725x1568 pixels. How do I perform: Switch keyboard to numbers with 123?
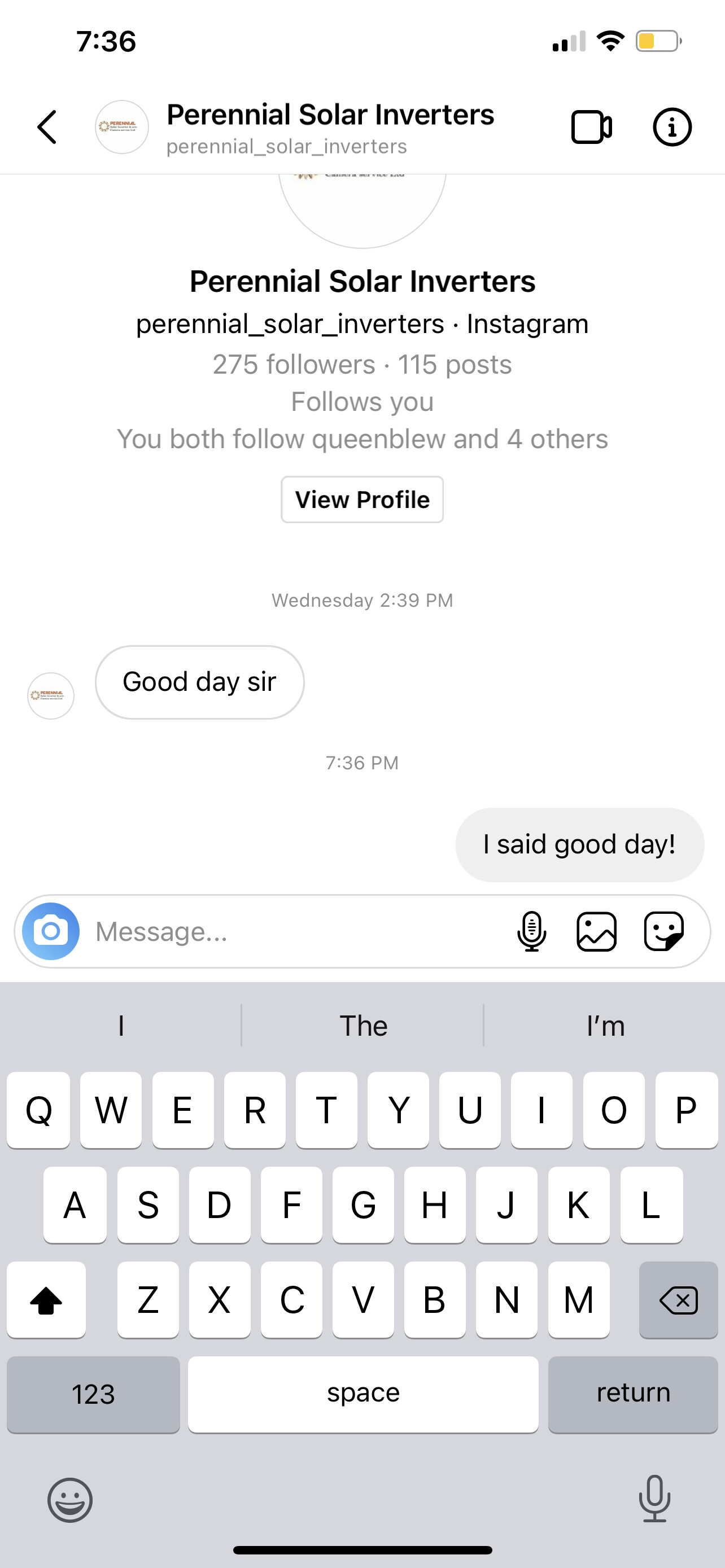(x=93, y=1394)
